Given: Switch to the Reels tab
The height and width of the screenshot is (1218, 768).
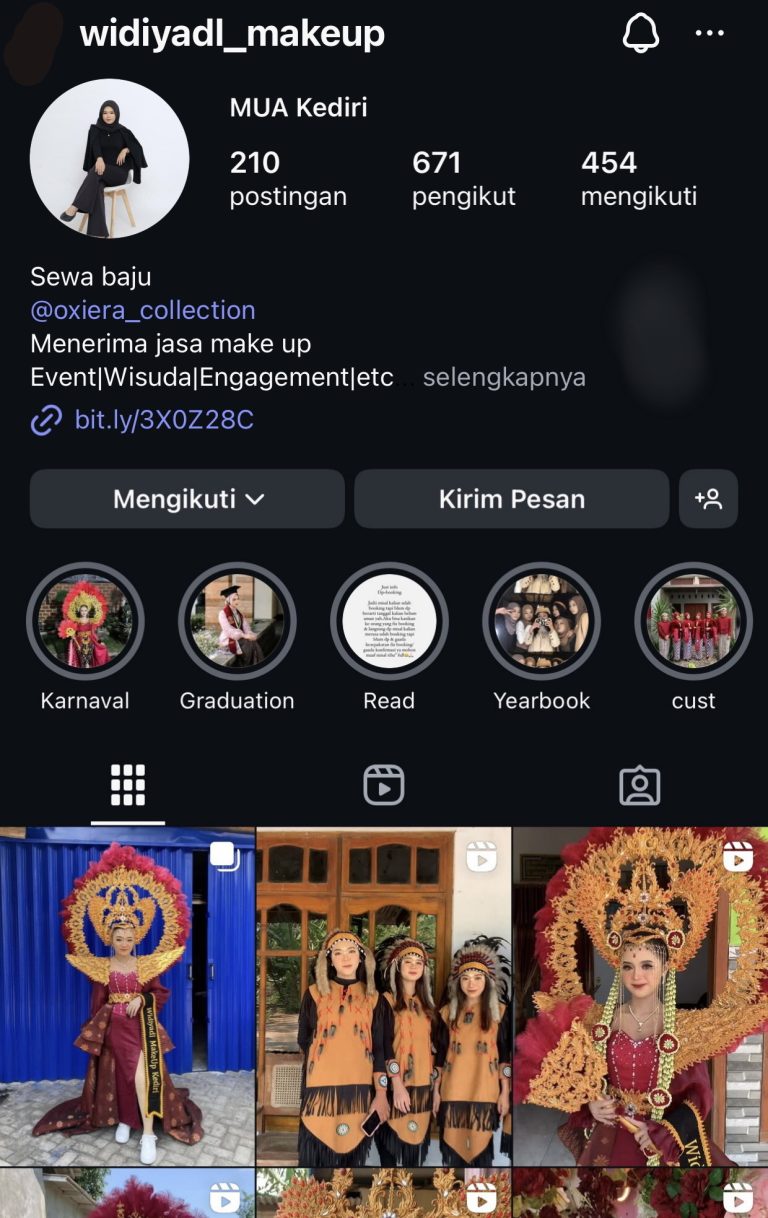Looking at the screenshot, I should coord(384,786).
